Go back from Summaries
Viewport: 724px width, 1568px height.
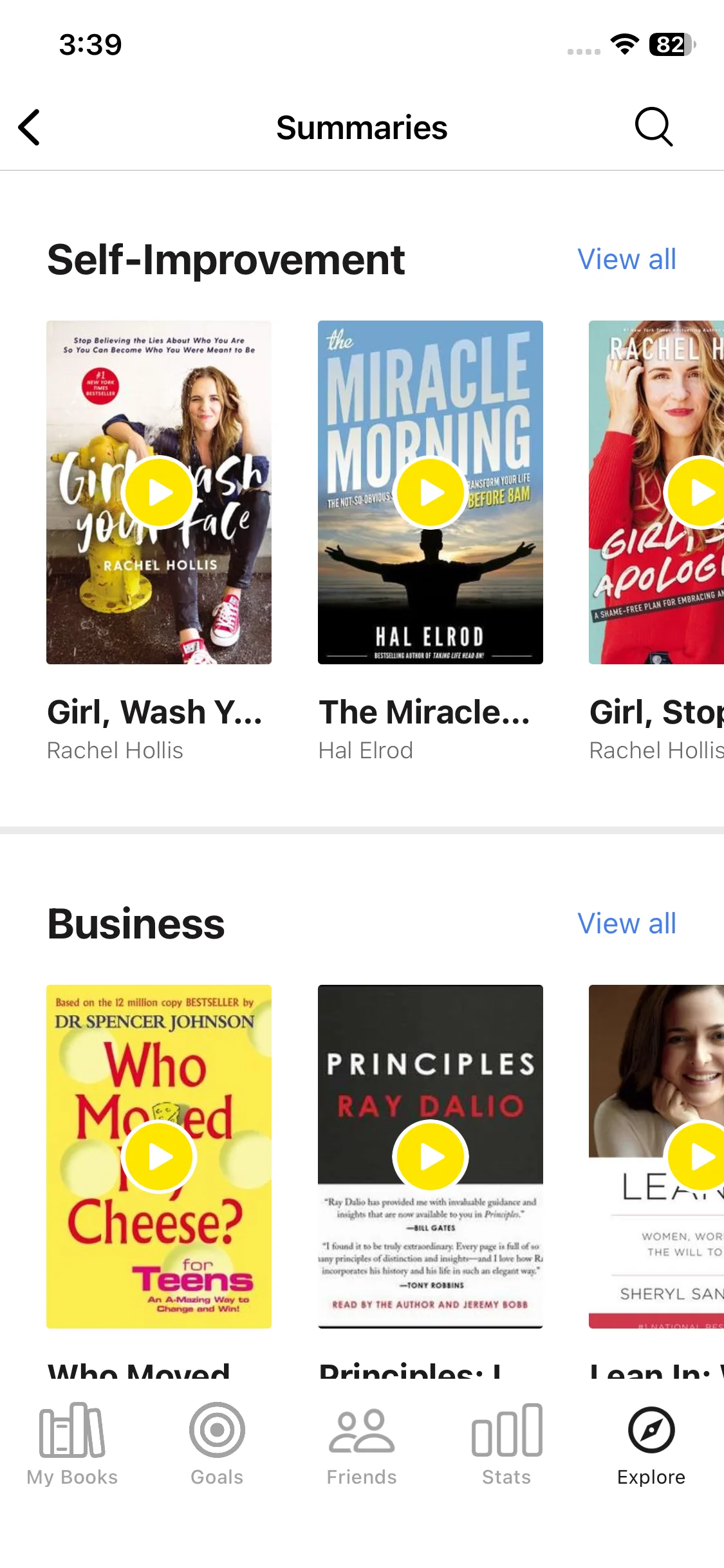[x=30, y=127]
